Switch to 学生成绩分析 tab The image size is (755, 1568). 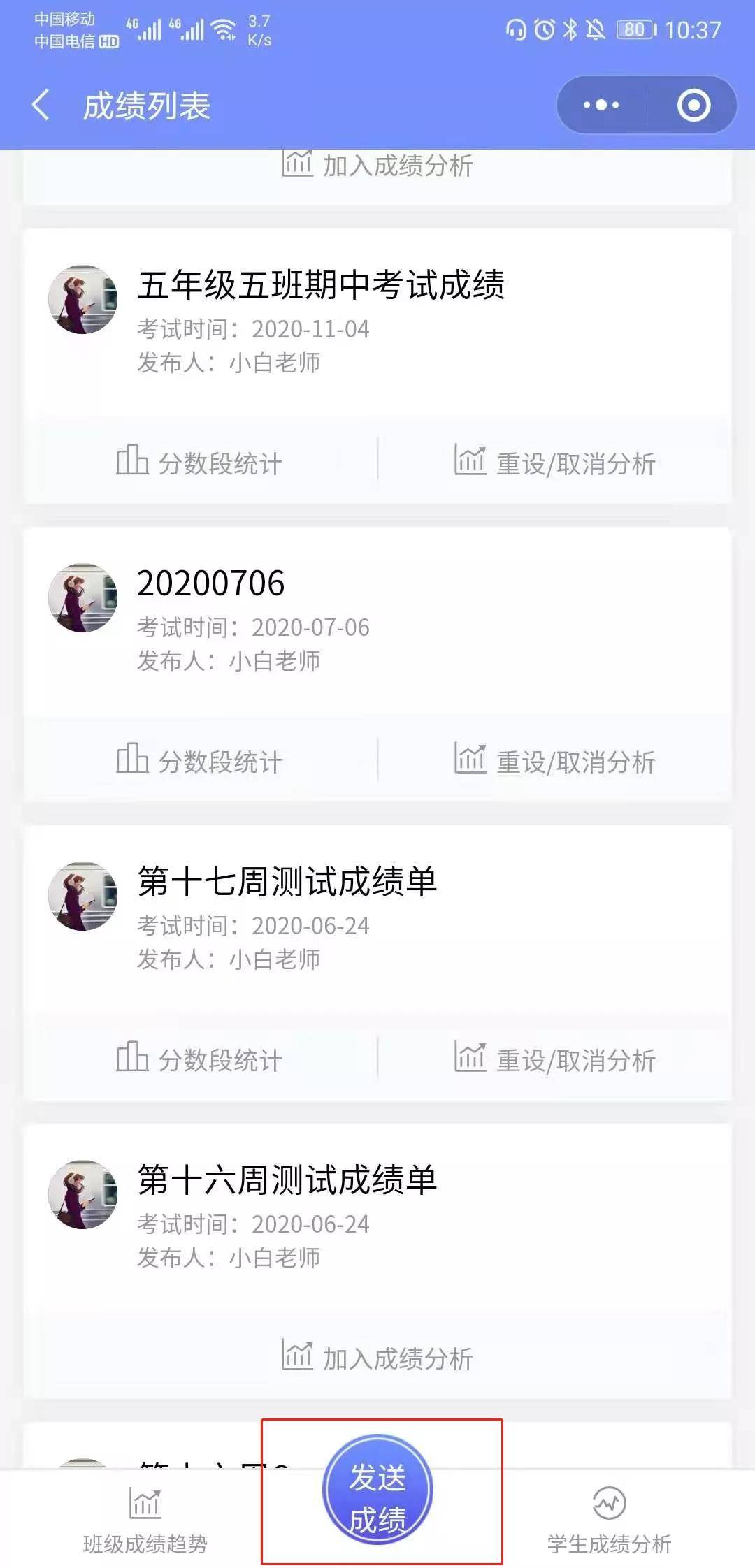pyautogui.click(x=609, y=1520)
